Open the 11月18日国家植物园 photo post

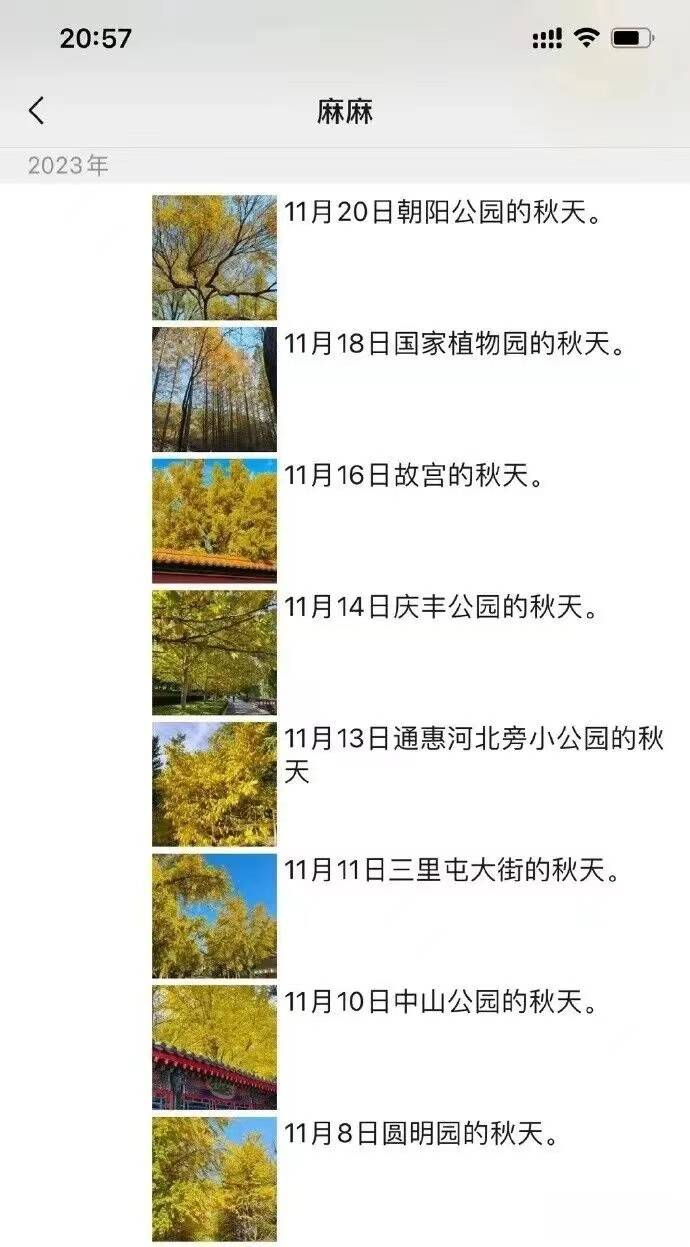click(x=214, y=390)
